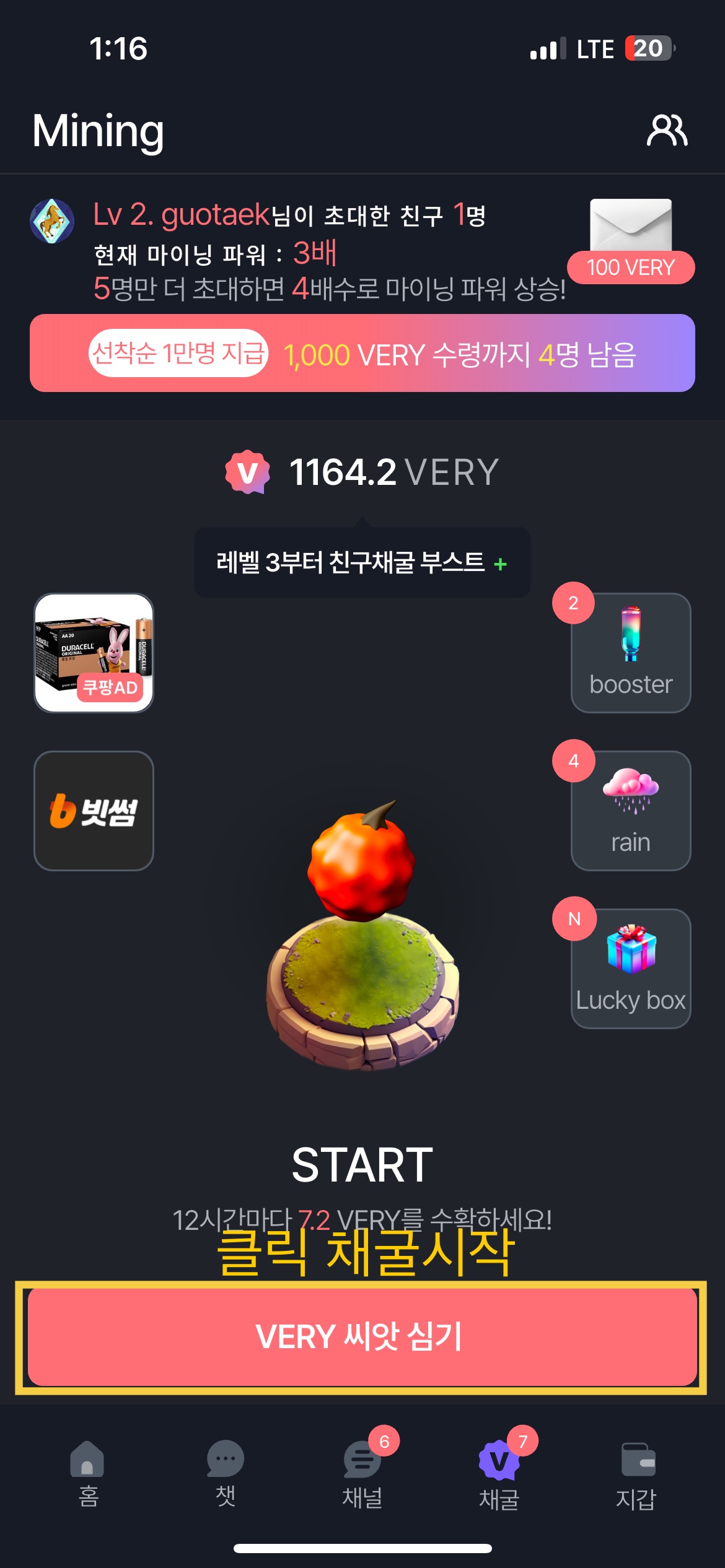This screenshot has width=725, height=1568.
Task: Open the booster item
Action: click(x=630, y=653)
